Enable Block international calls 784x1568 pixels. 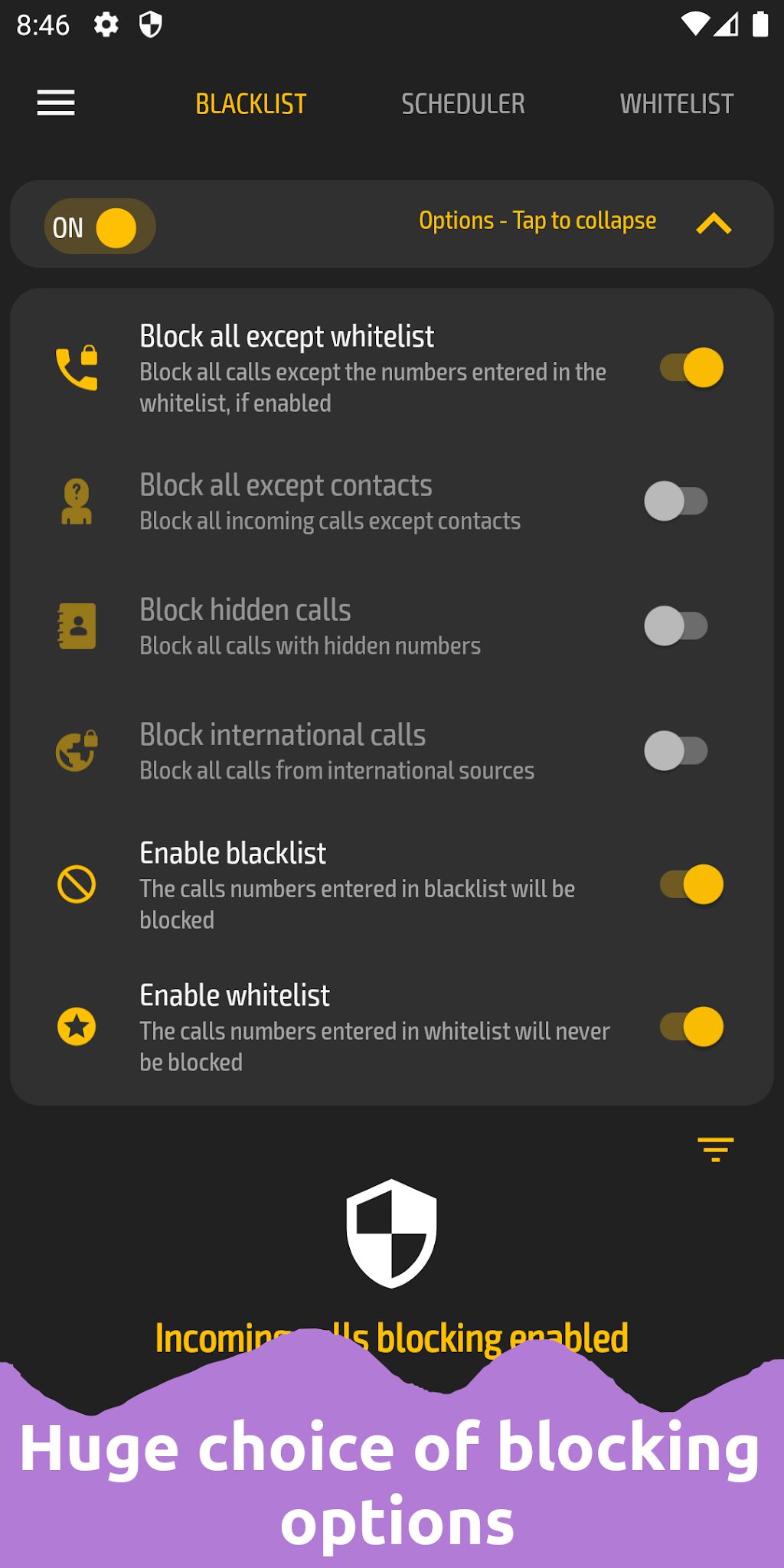click(676, 751)
